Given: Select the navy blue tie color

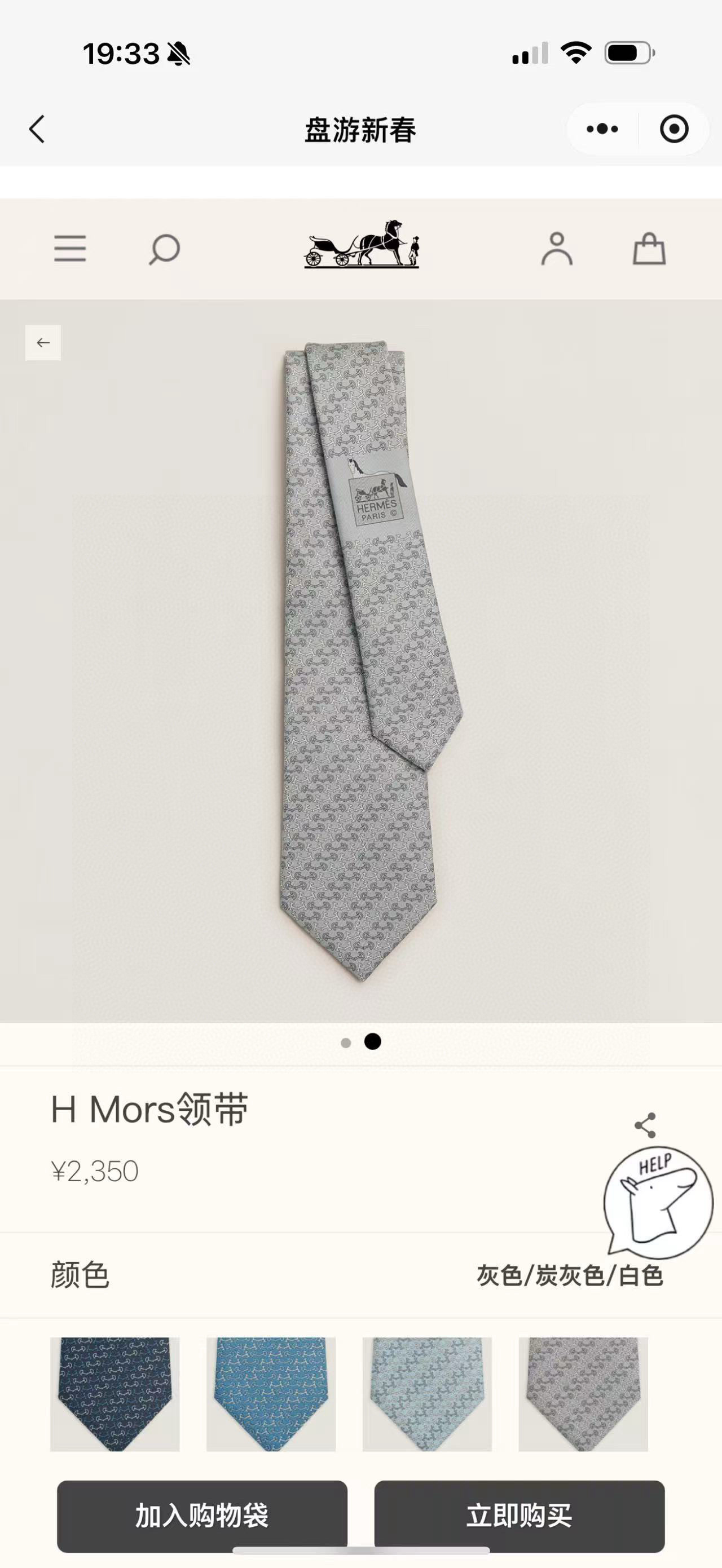Looking at the screenshot, I should [115, 1393].
